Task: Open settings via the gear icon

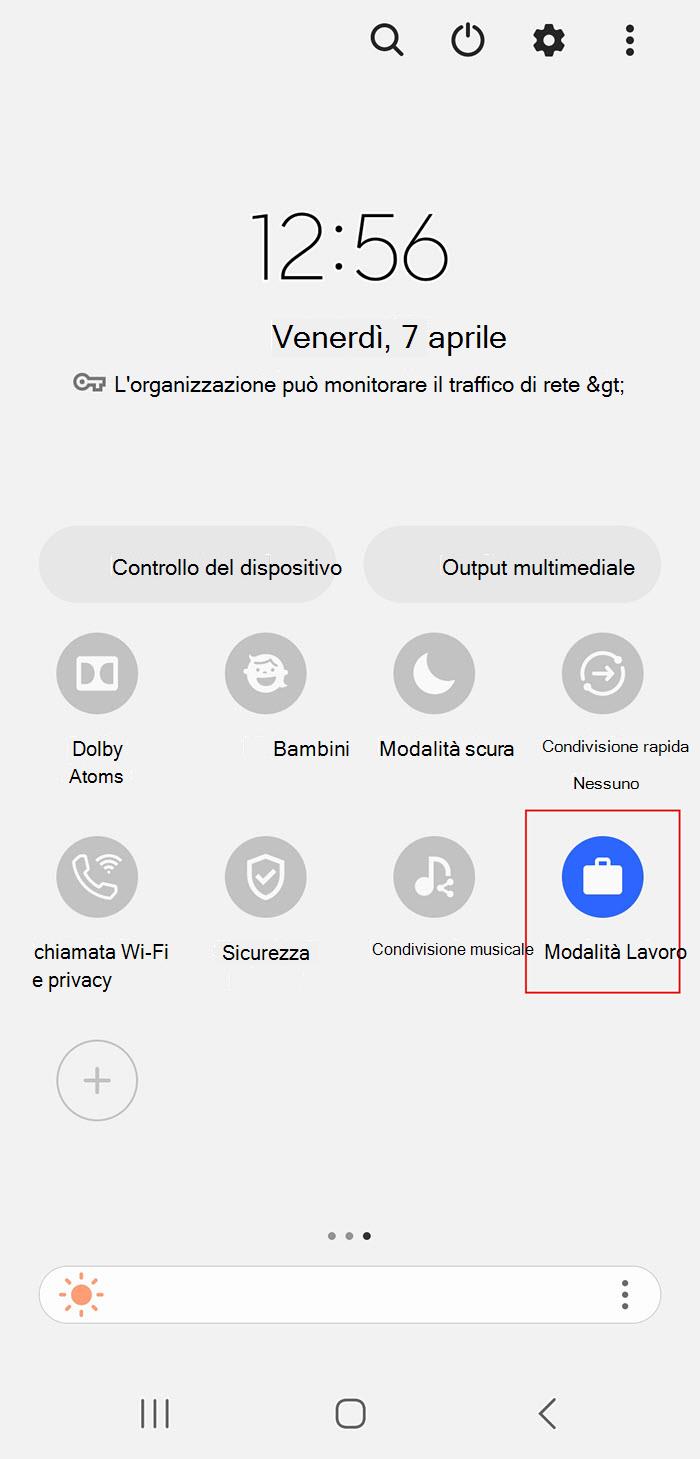Action: tap(549, 40)
